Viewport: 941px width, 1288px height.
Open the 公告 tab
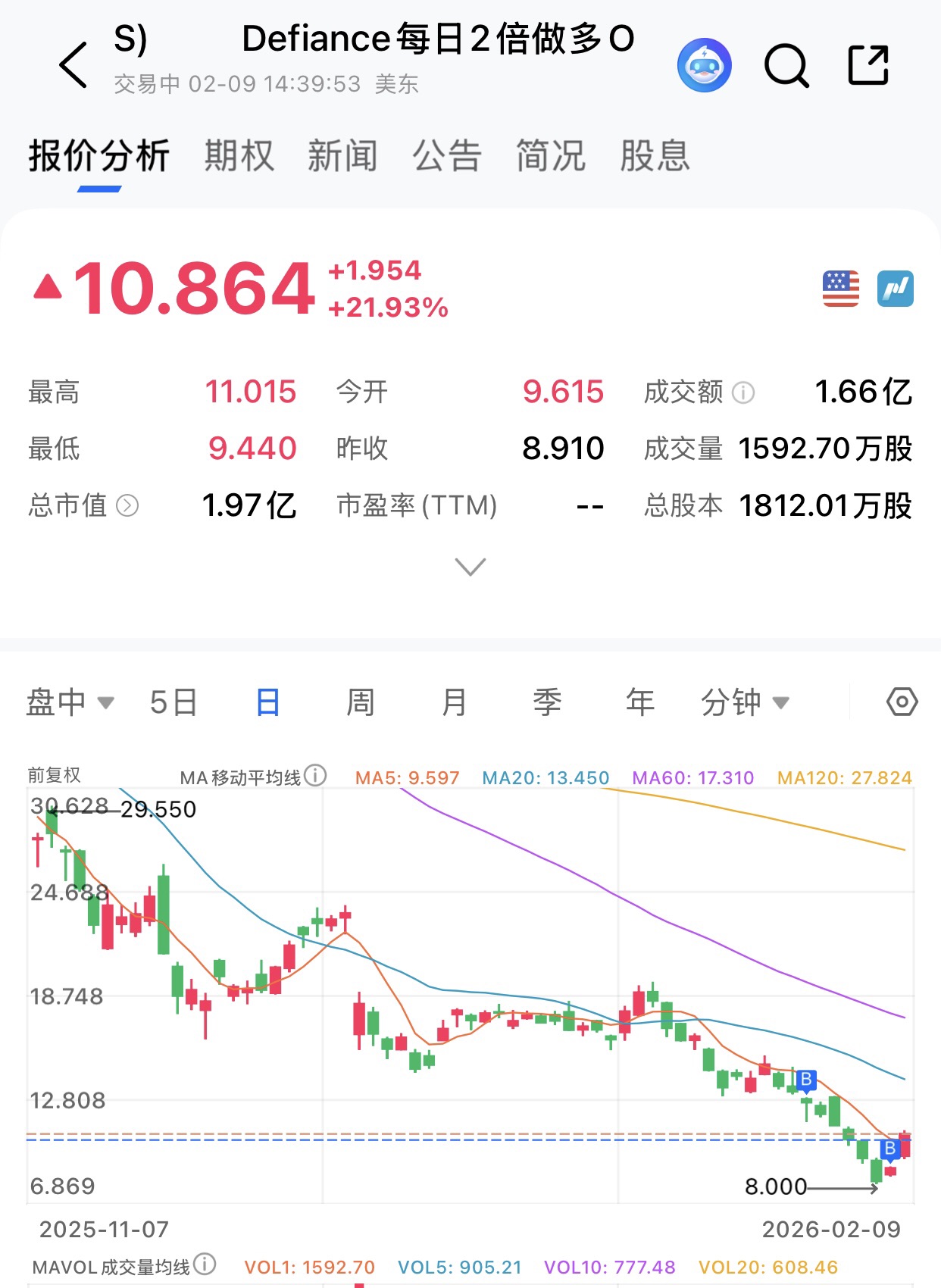(447, 156)
